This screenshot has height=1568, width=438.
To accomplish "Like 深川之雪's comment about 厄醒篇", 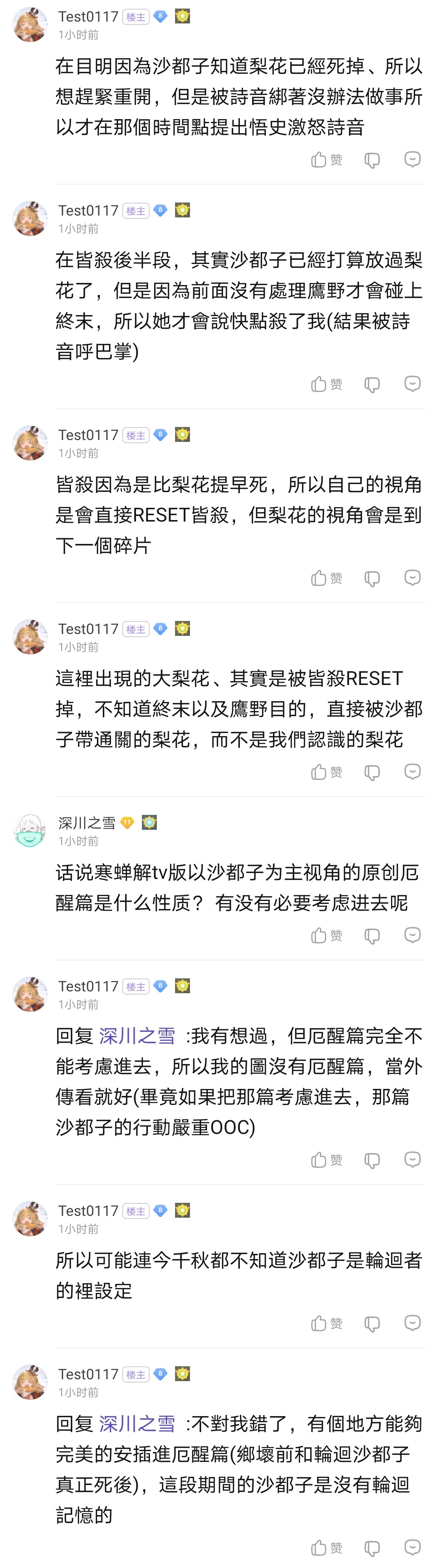I will (x=326, y=936).
